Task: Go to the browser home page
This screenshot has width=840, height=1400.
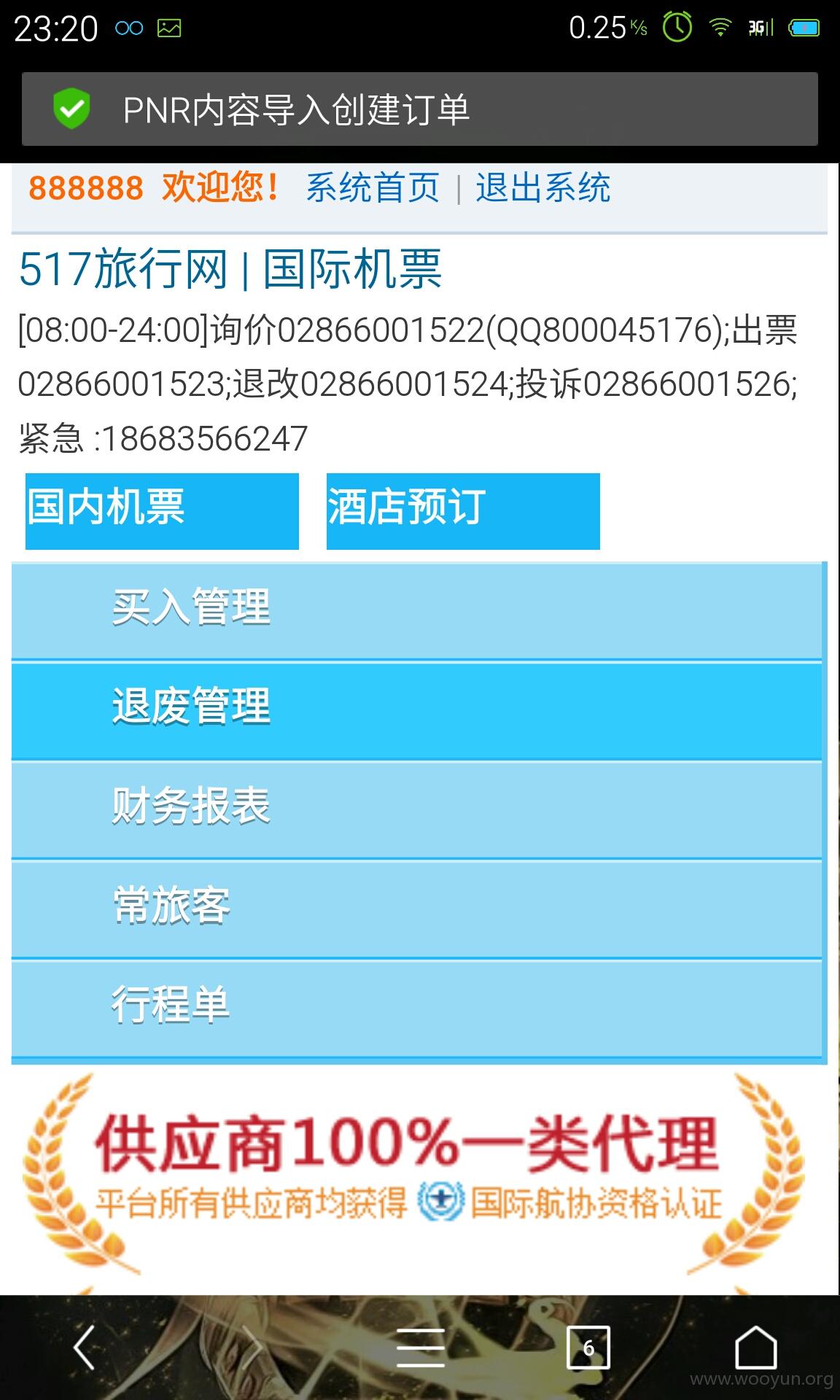Action: 755,1347
